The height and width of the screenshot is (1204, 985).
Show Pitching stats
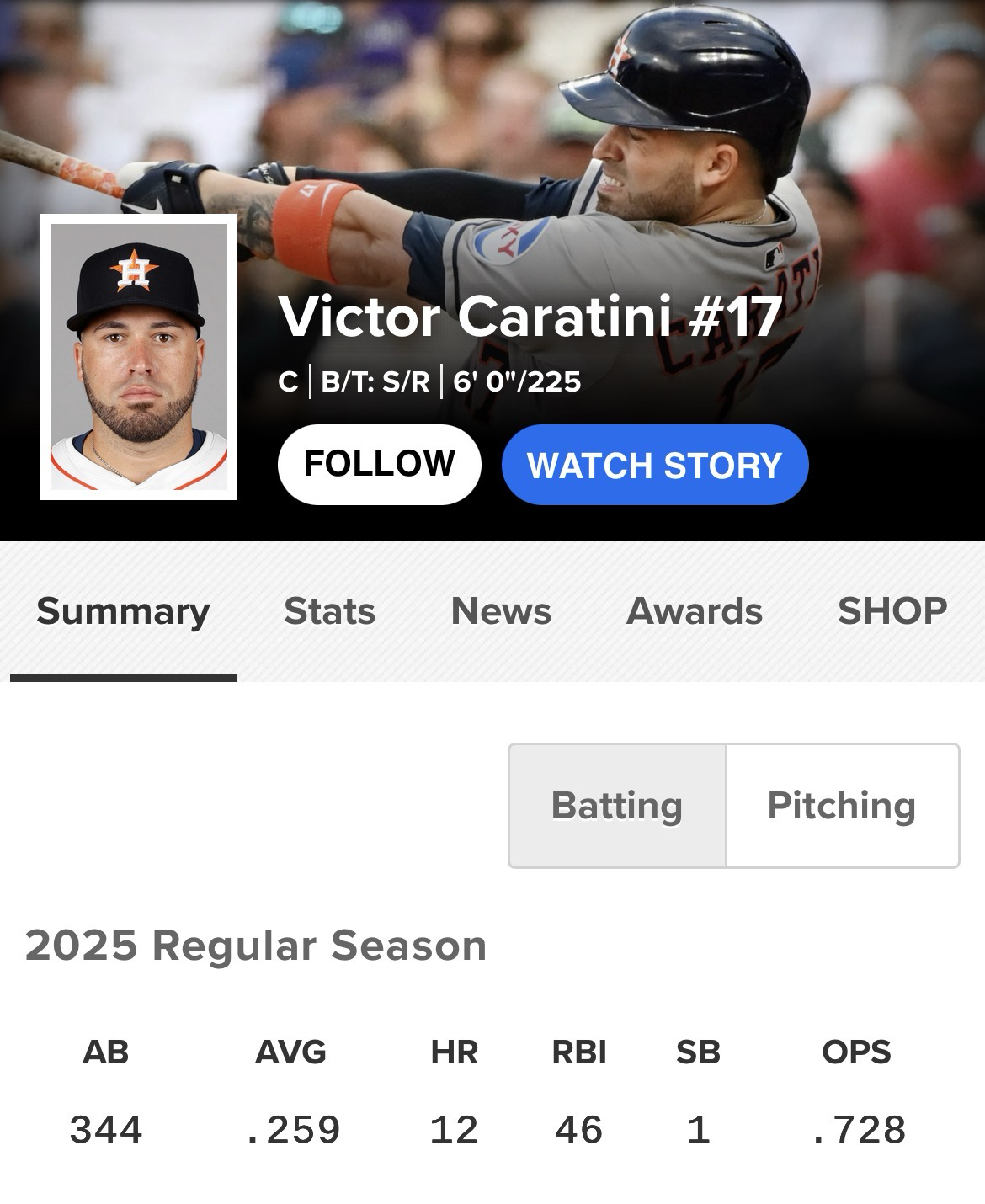(x=841, y=806)
